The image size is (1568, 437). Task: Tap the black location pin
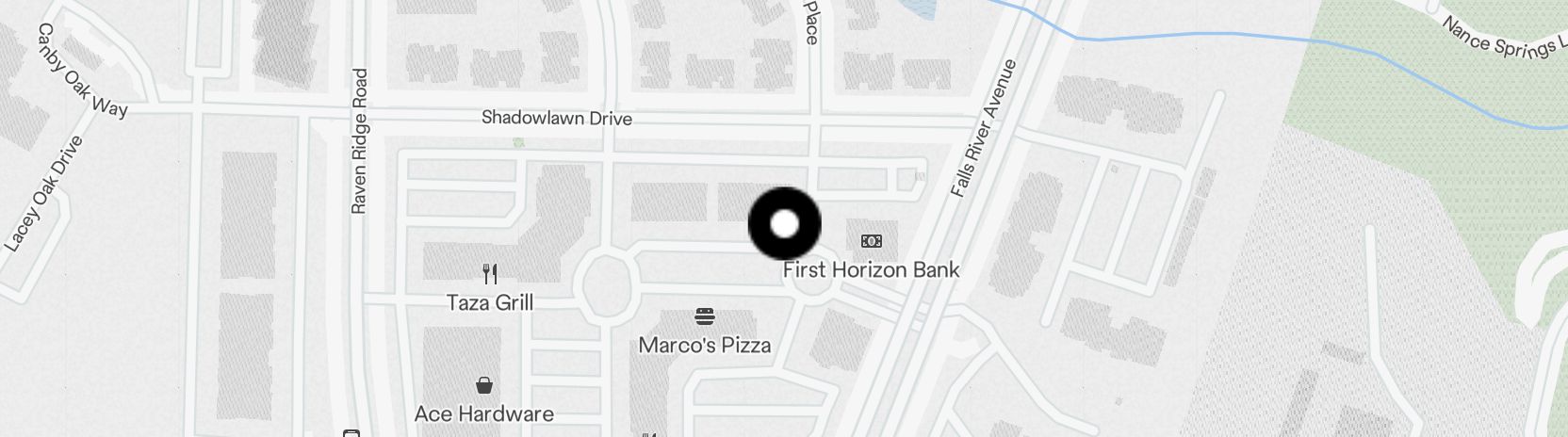785,224
